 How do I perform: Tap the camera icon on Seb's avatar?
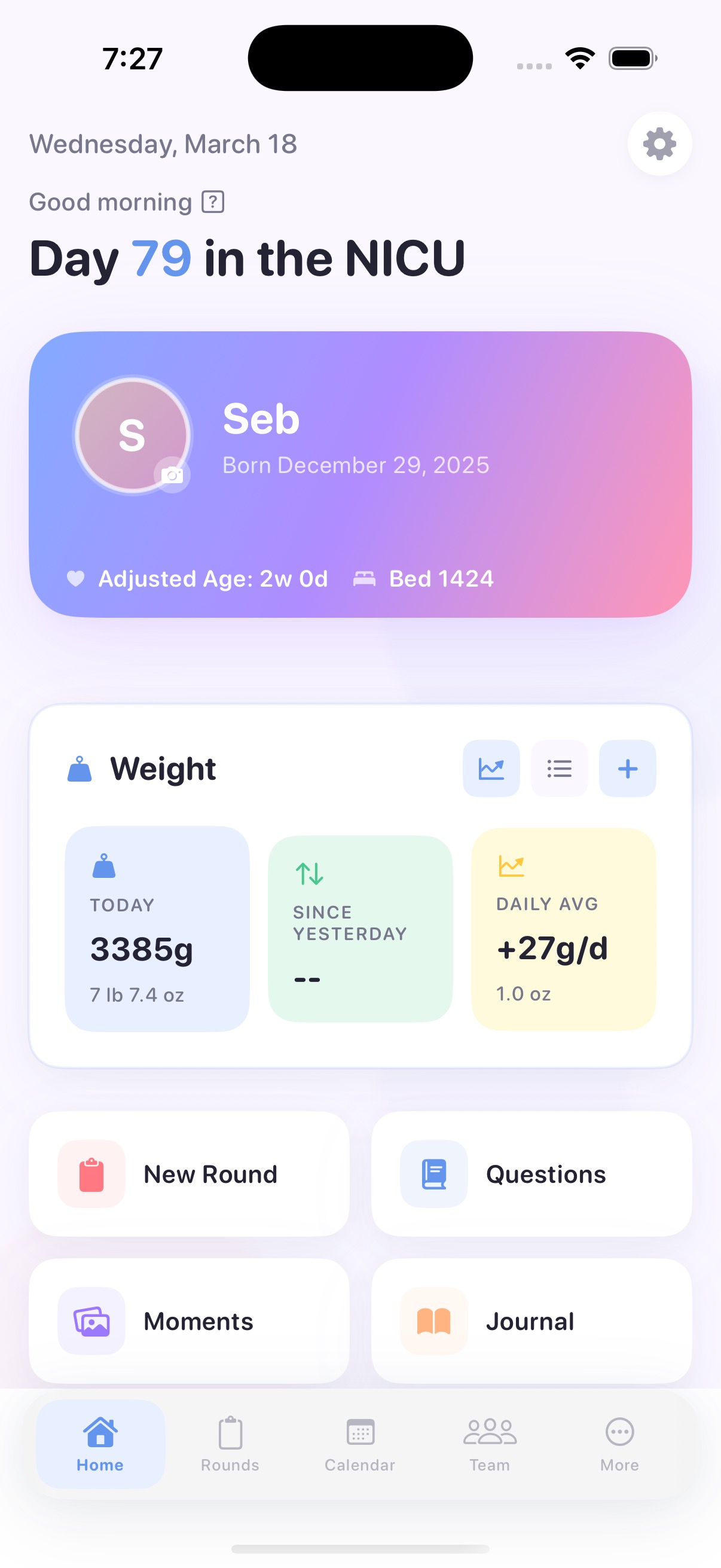point(173,474)
